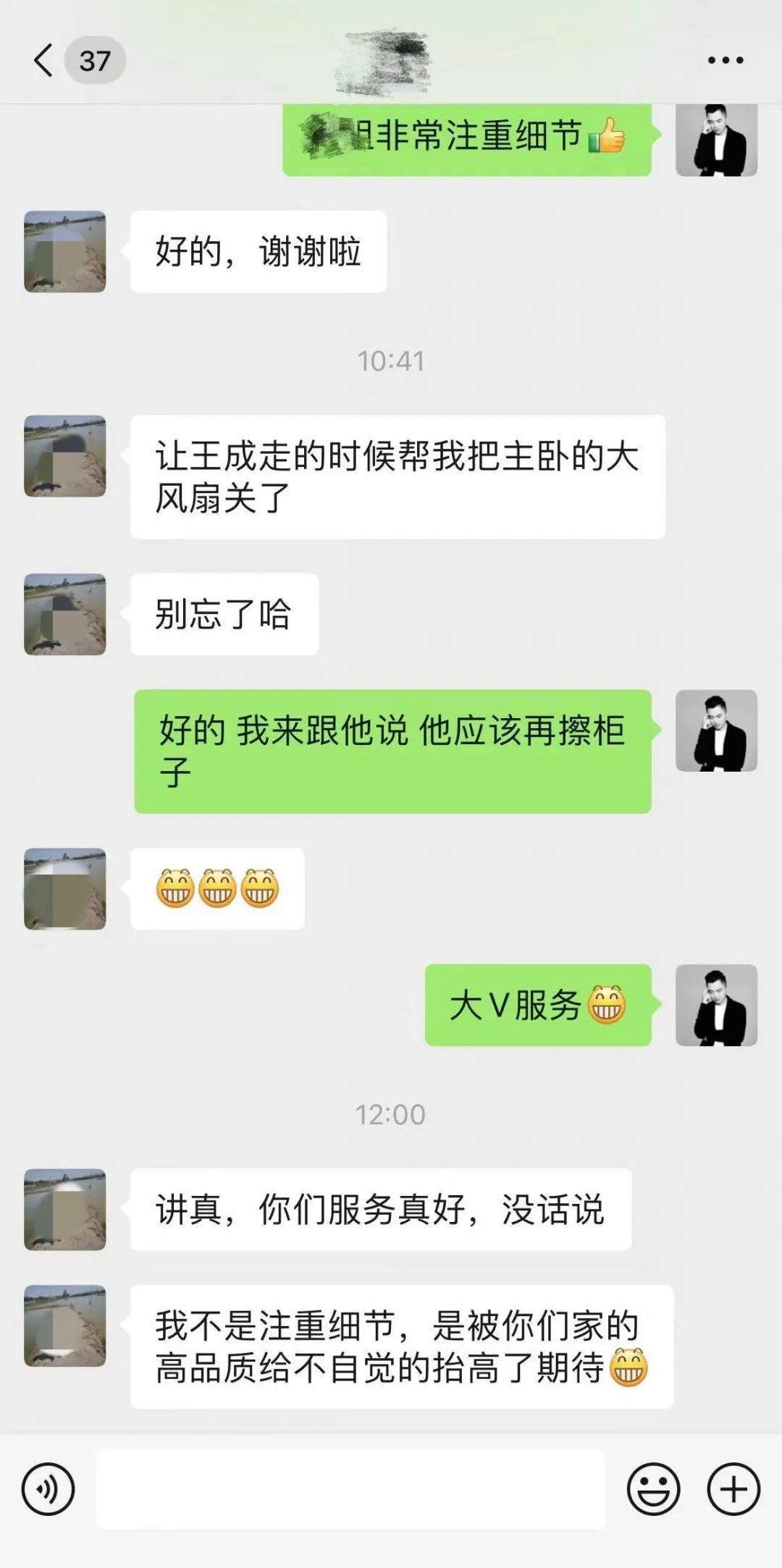782x1568 pixels.
Task: Switch to voice input with the audio icon
Action: [45, 1488]
